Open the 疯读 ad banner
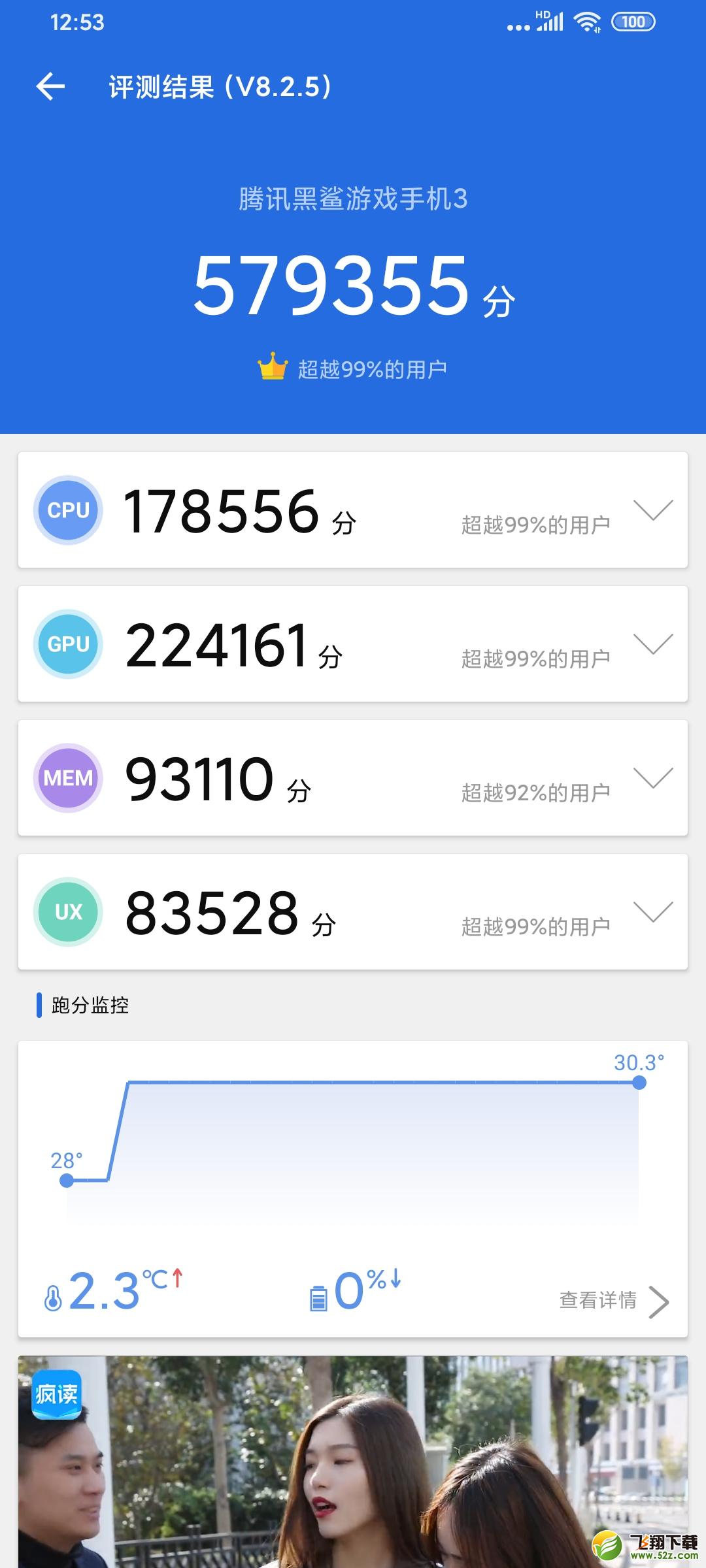This screenshot has width=706, height=1568. 353,1462
